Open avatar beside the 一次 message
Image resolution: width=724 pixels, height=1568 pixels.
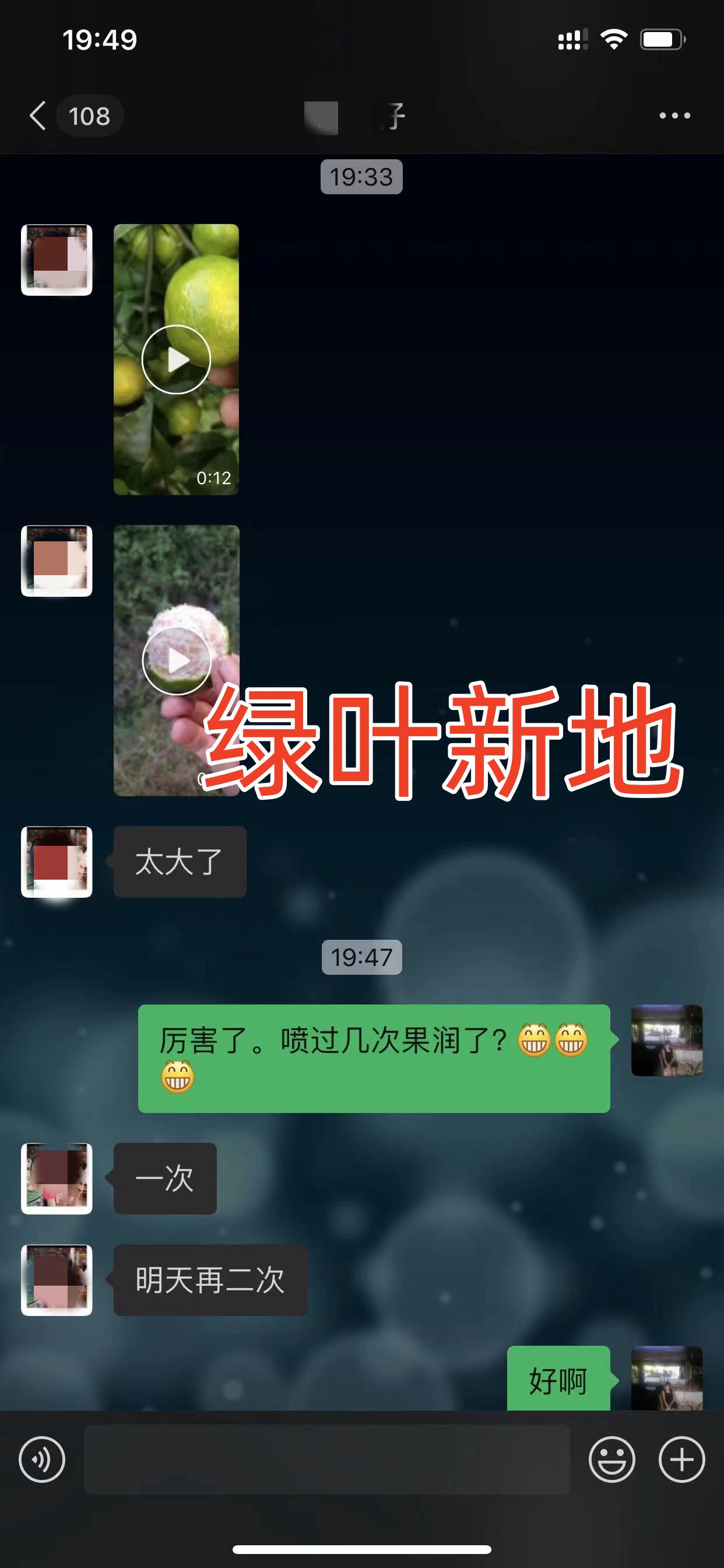(x=57, y=1178)
